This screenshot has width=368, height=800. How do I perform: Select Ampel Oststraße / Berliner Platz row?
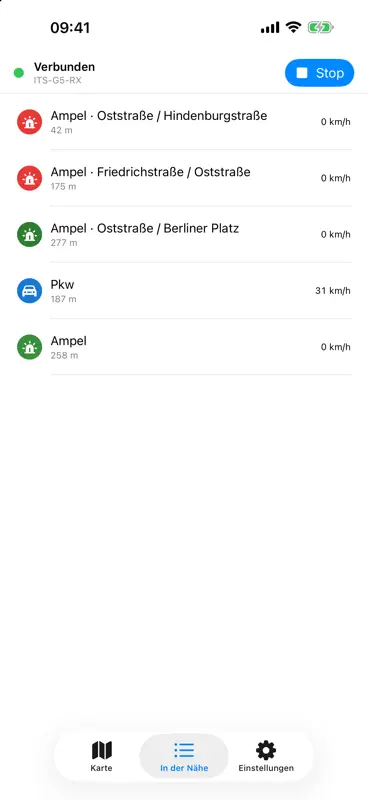pos(184,234)
